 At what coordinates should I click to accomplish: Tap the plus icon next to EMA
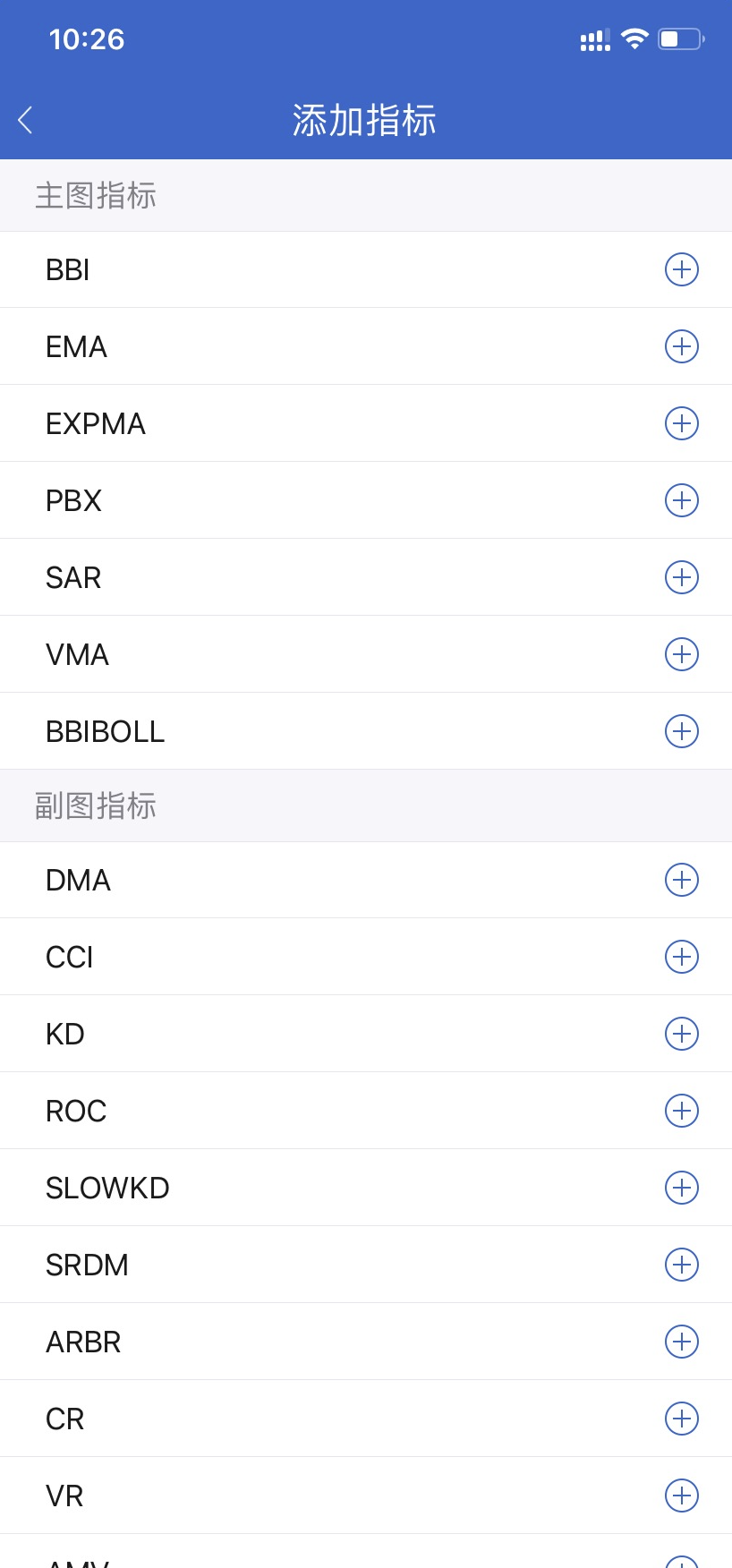(682, 346)
